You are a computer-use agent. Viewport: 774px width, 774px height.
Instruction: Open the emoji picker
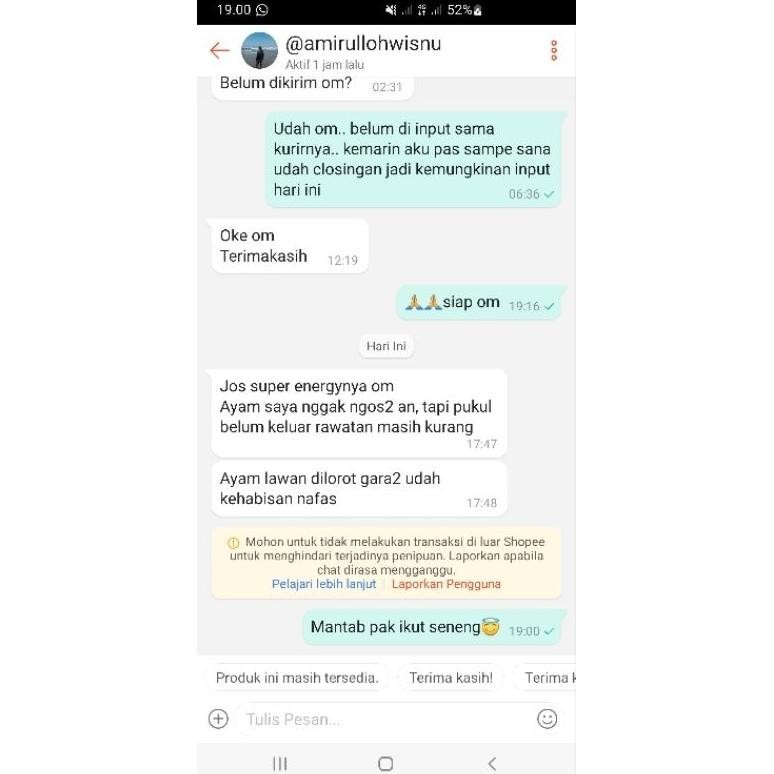[547, 719]
